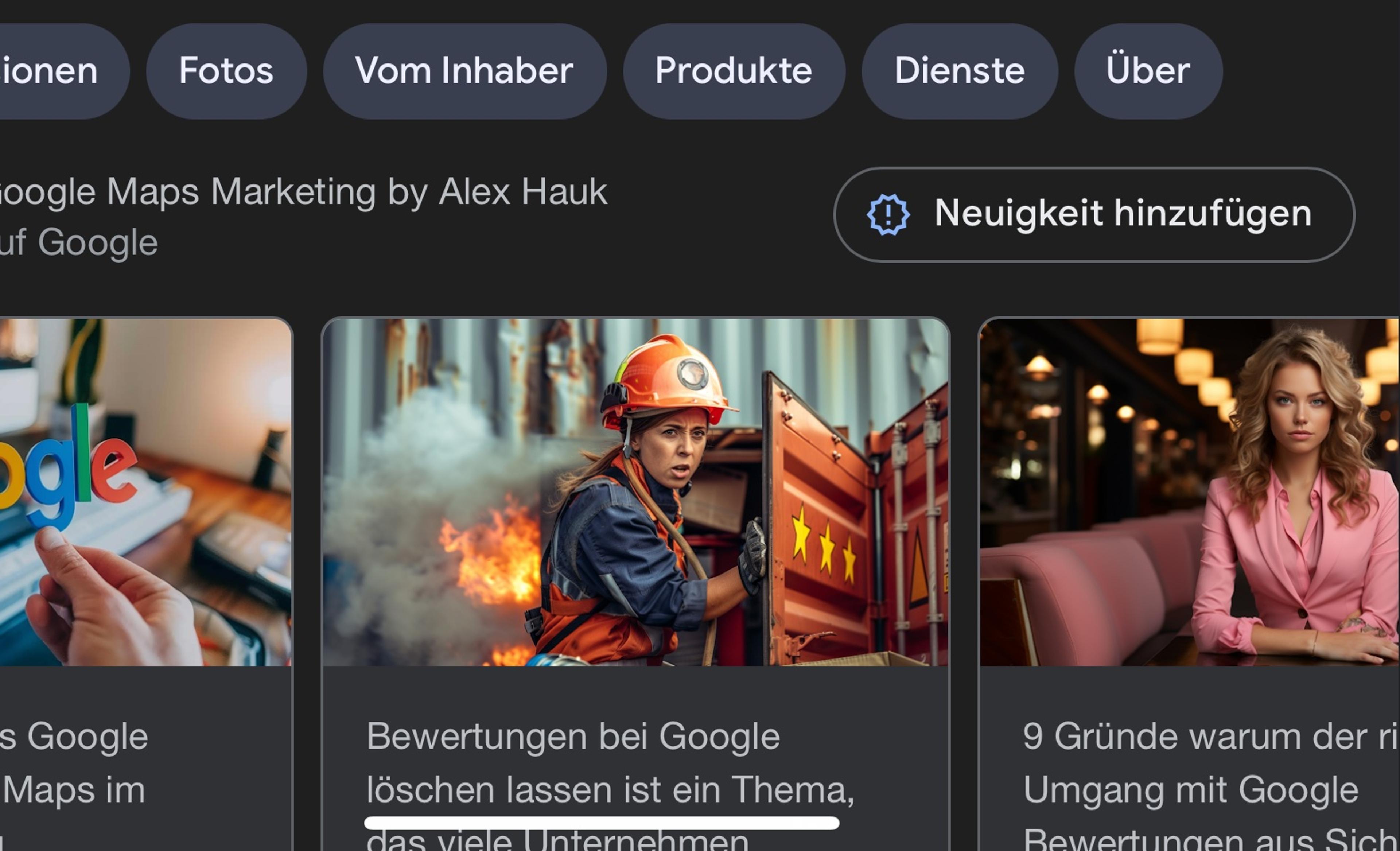This screenshot has width=1400, height=851.
Task: Switch to the Vom Inhaber chip
Action: pos(464,71)
